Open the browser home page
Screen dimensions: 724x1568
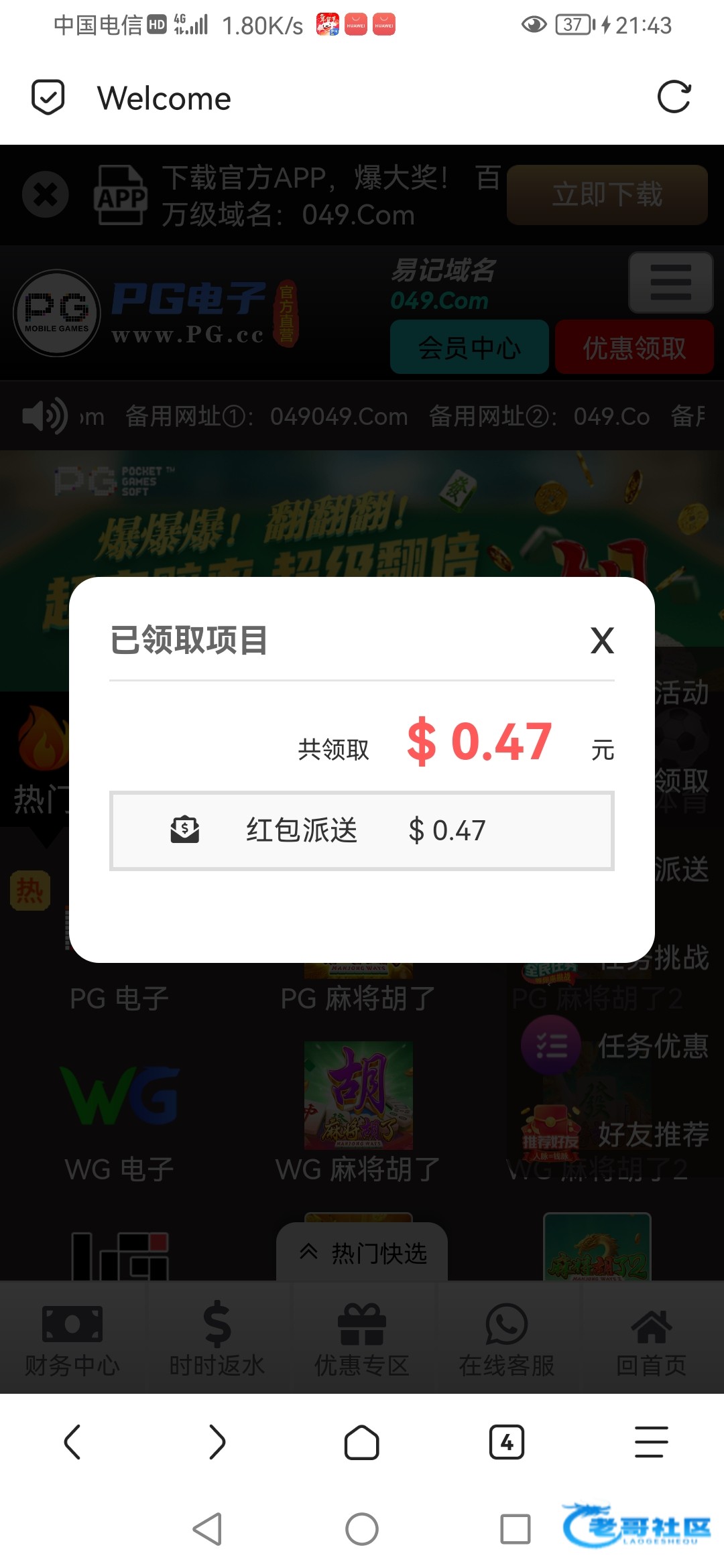[x=362, y=1442]
